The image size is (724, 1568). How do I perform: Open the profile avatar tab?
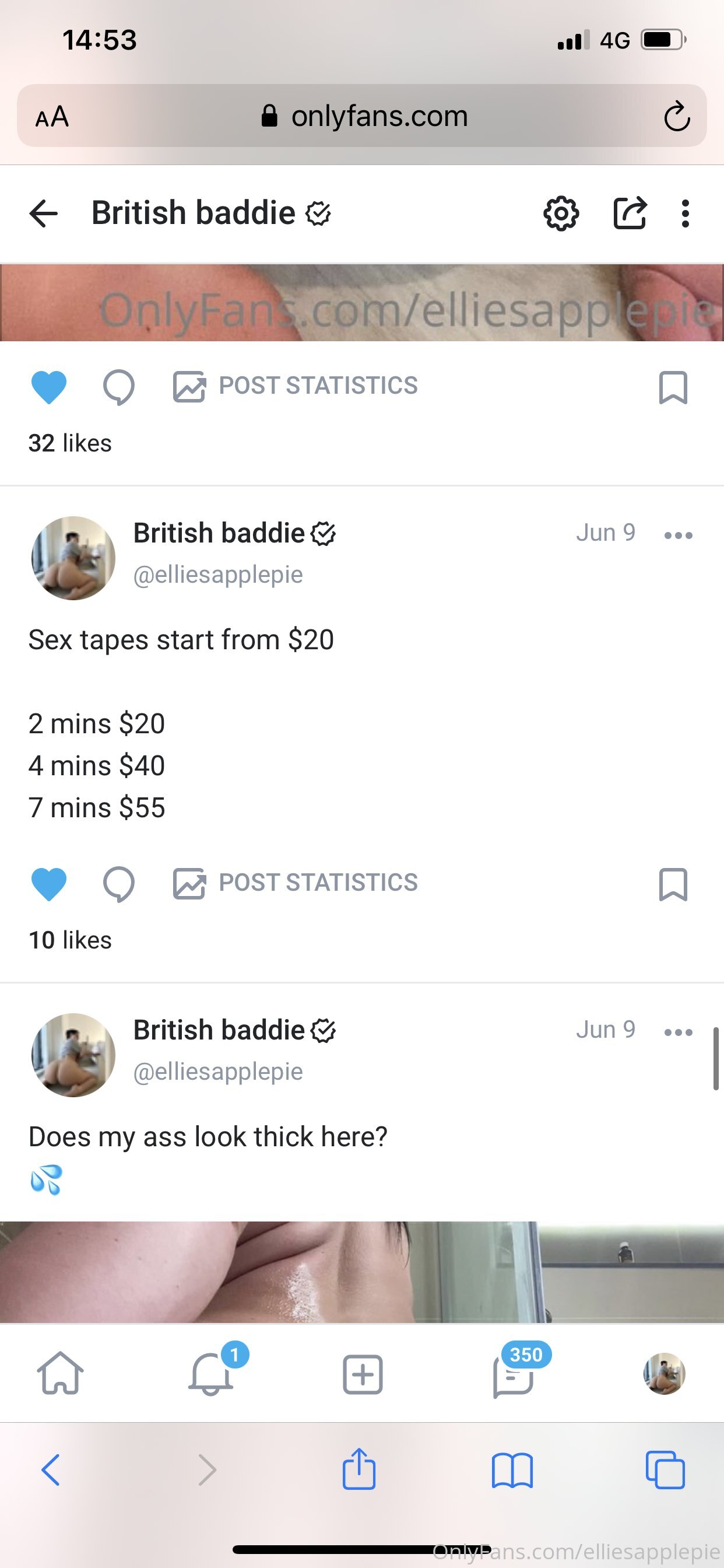(665, 1373)
